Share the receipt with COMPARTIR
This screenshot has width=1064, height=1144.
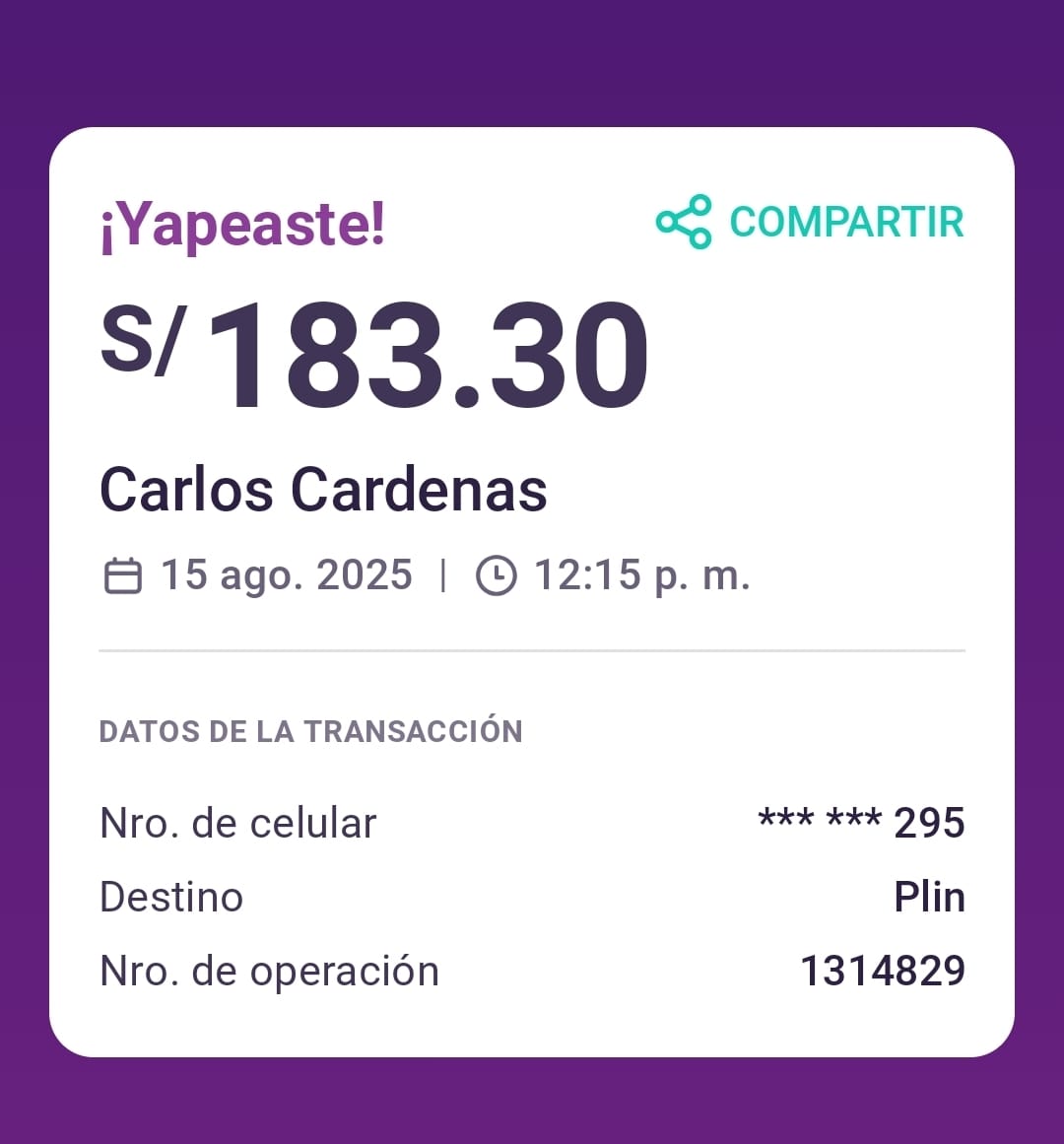(x=810, y=222)
